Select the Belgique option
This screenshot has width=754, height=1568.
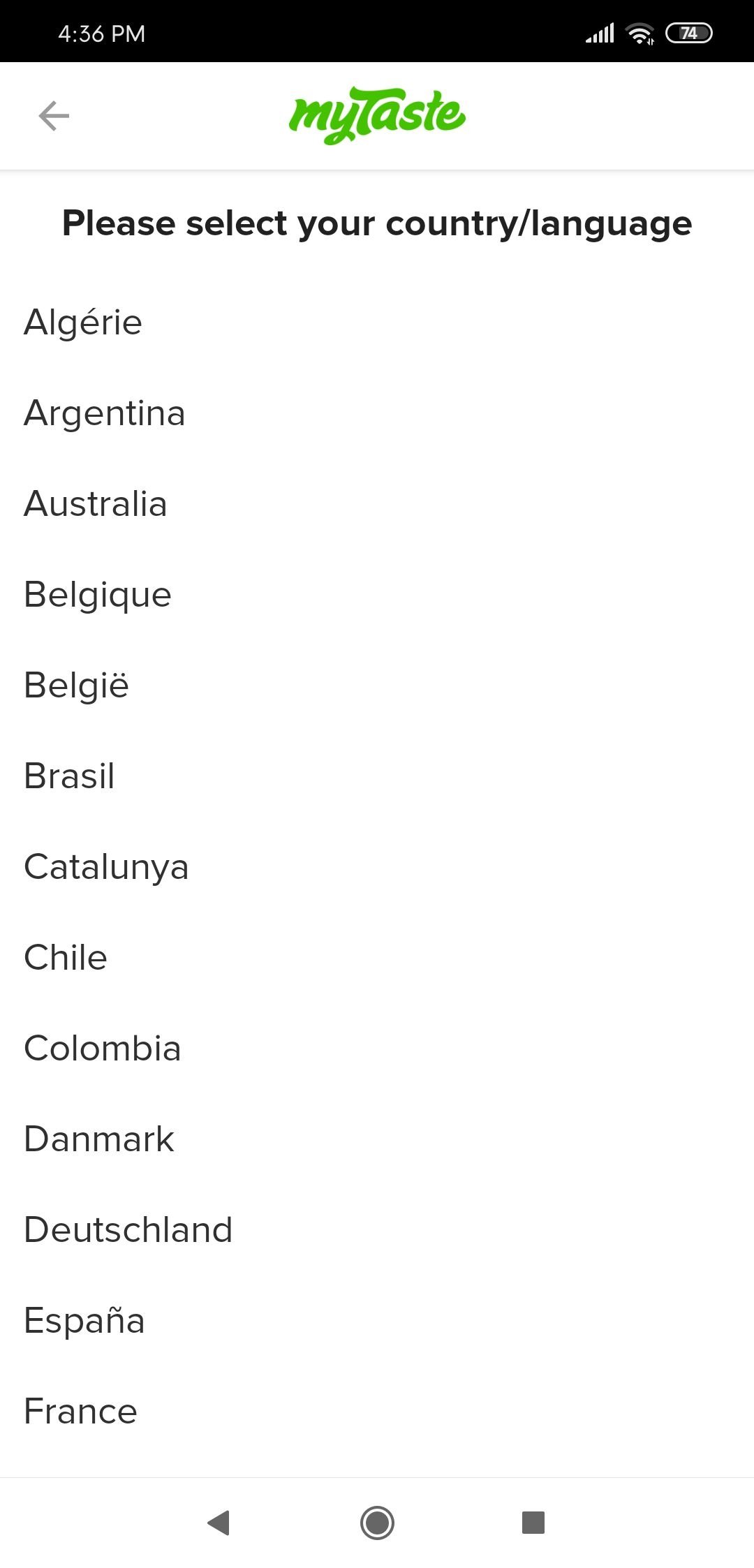click(377, 595)
